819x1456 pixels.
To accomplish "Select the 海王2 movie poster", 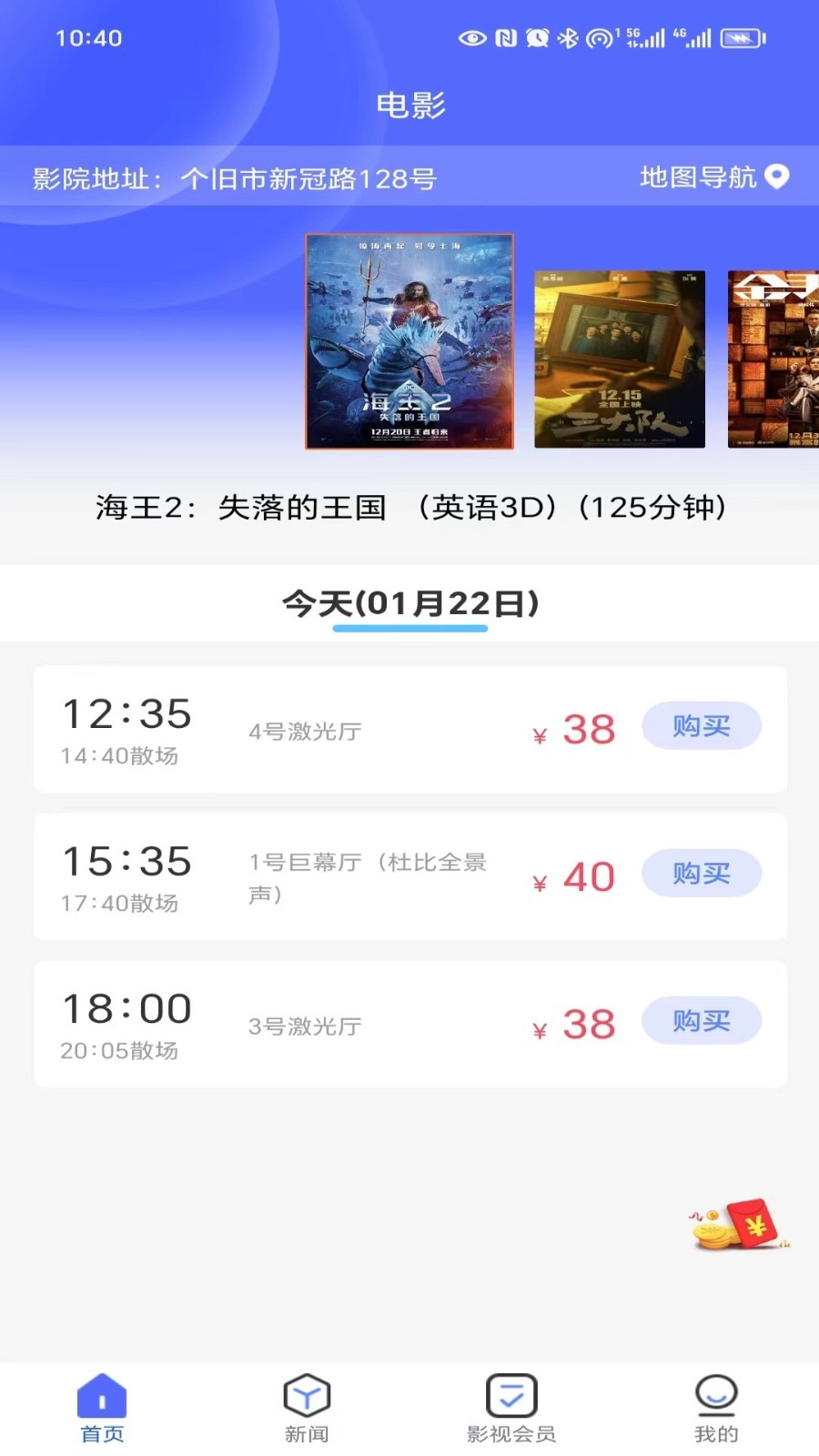I will click(x=409, y=341).
